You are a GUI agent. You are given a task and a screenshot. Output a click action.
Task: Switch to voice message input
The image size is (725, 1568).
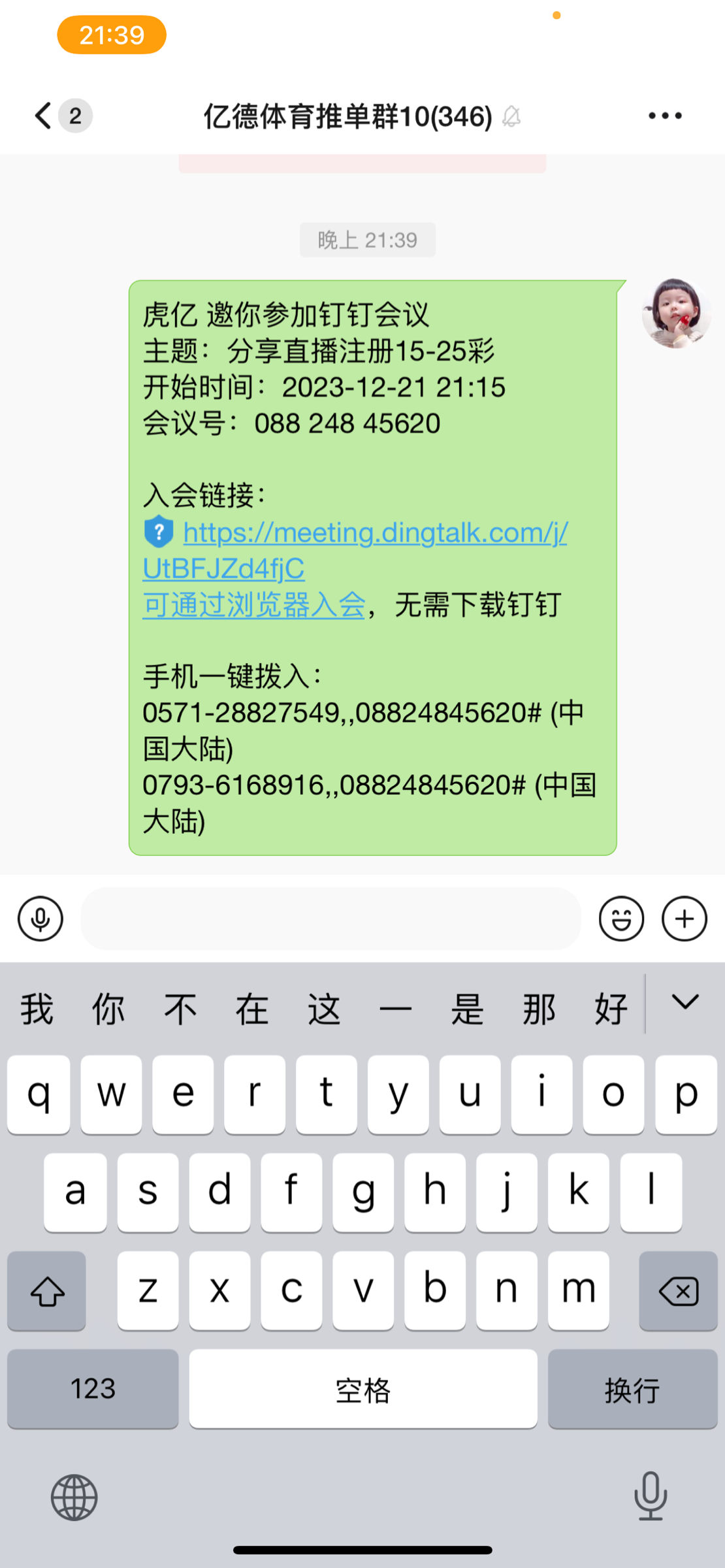[40, 918]
